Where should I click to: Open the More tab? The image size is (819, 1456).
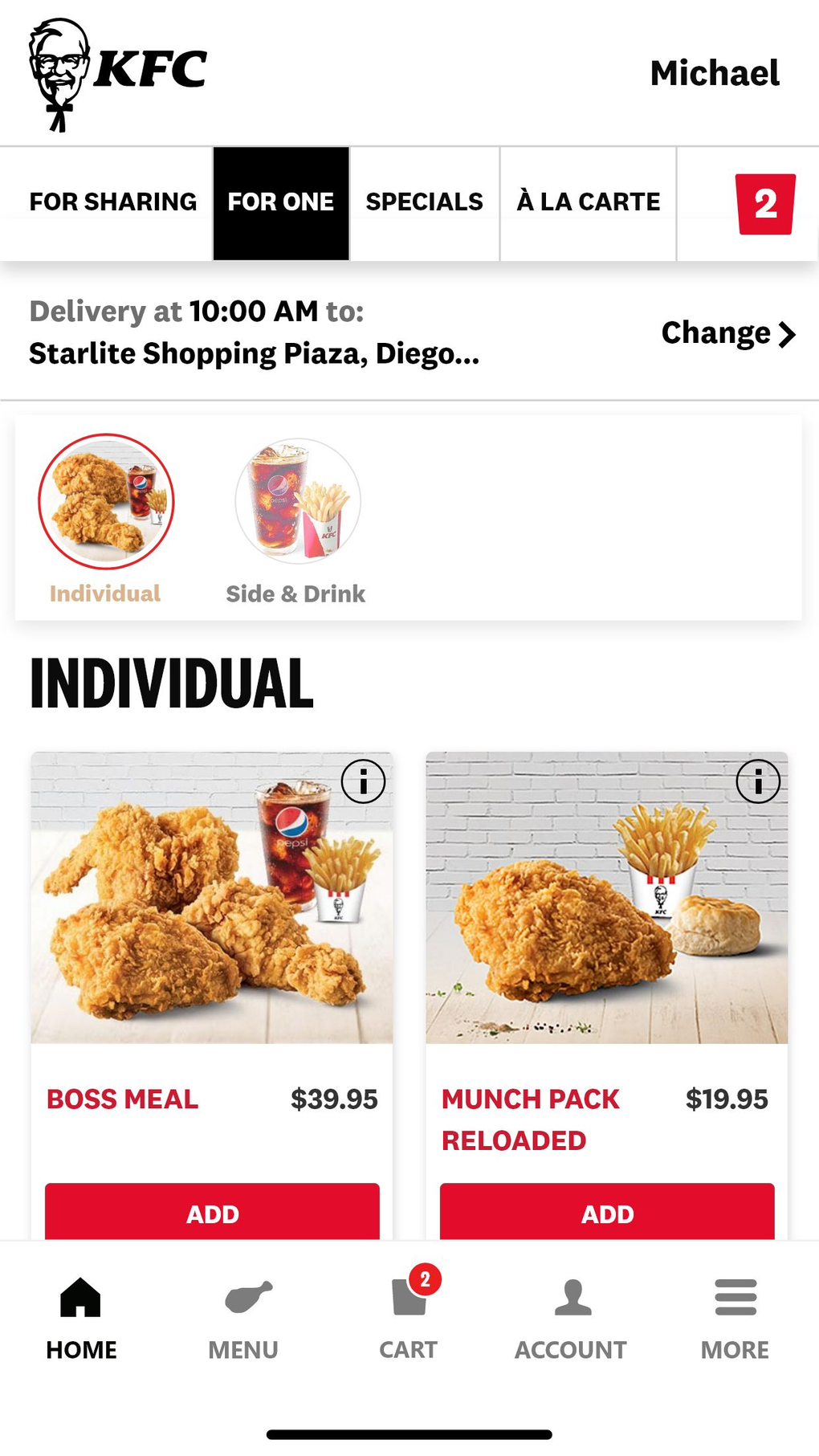(x=735, y=1319)
